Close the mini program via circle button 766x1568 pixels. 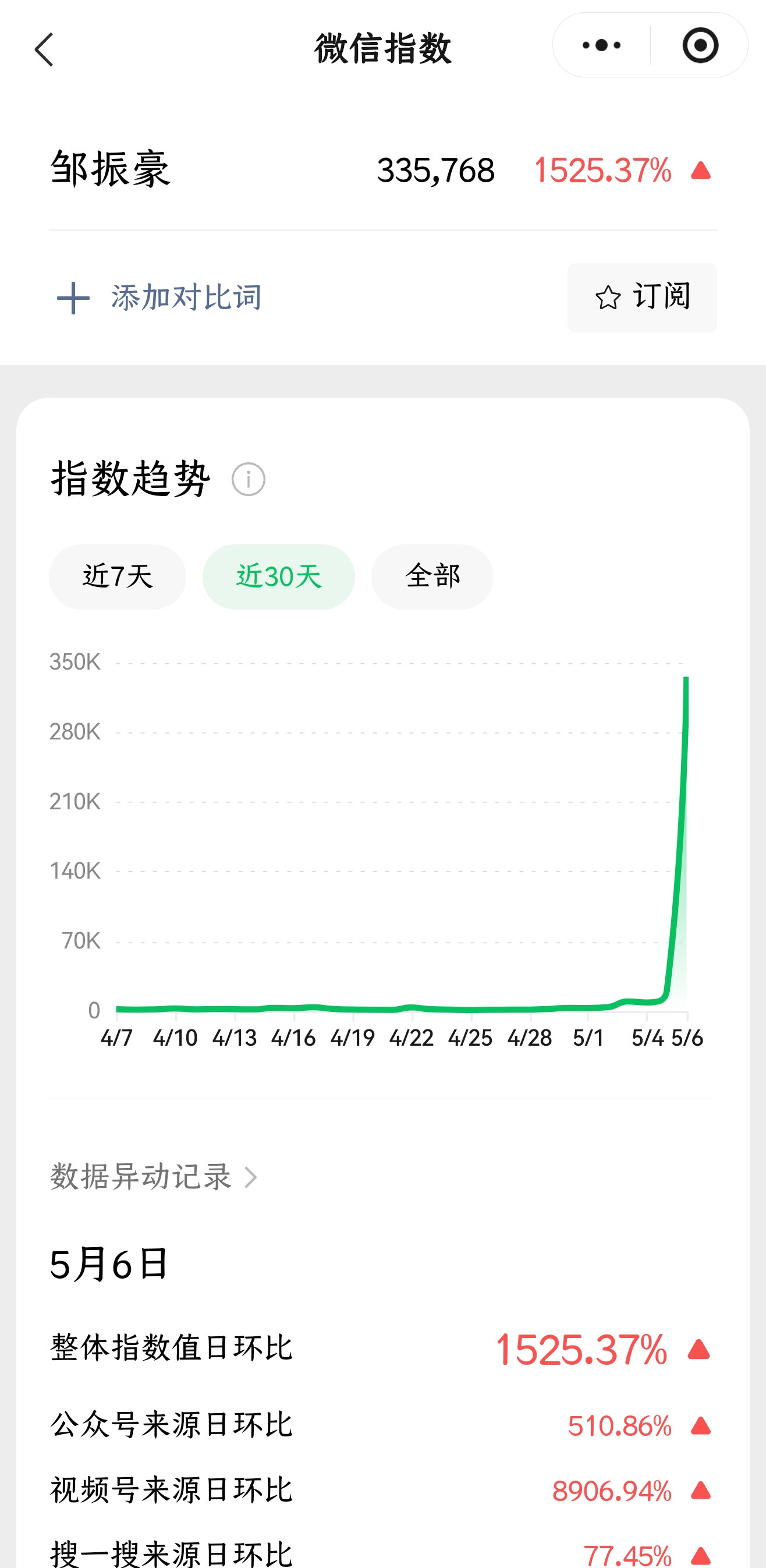(700, 45)
